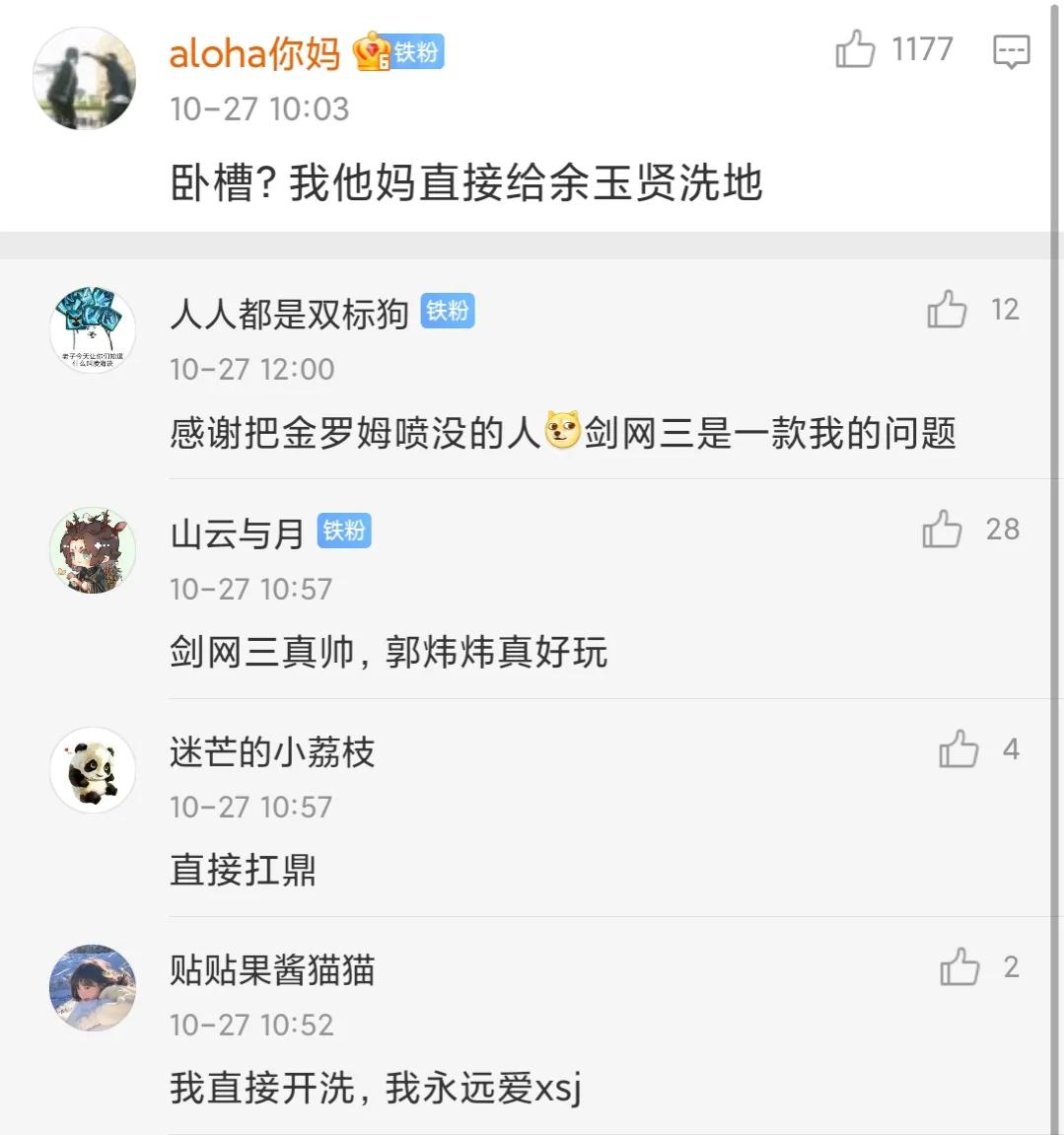Click the 铁粉 badge next to 山云与月
The width and height of the screenshot is (1064, 1135).
tap(343, 532)
